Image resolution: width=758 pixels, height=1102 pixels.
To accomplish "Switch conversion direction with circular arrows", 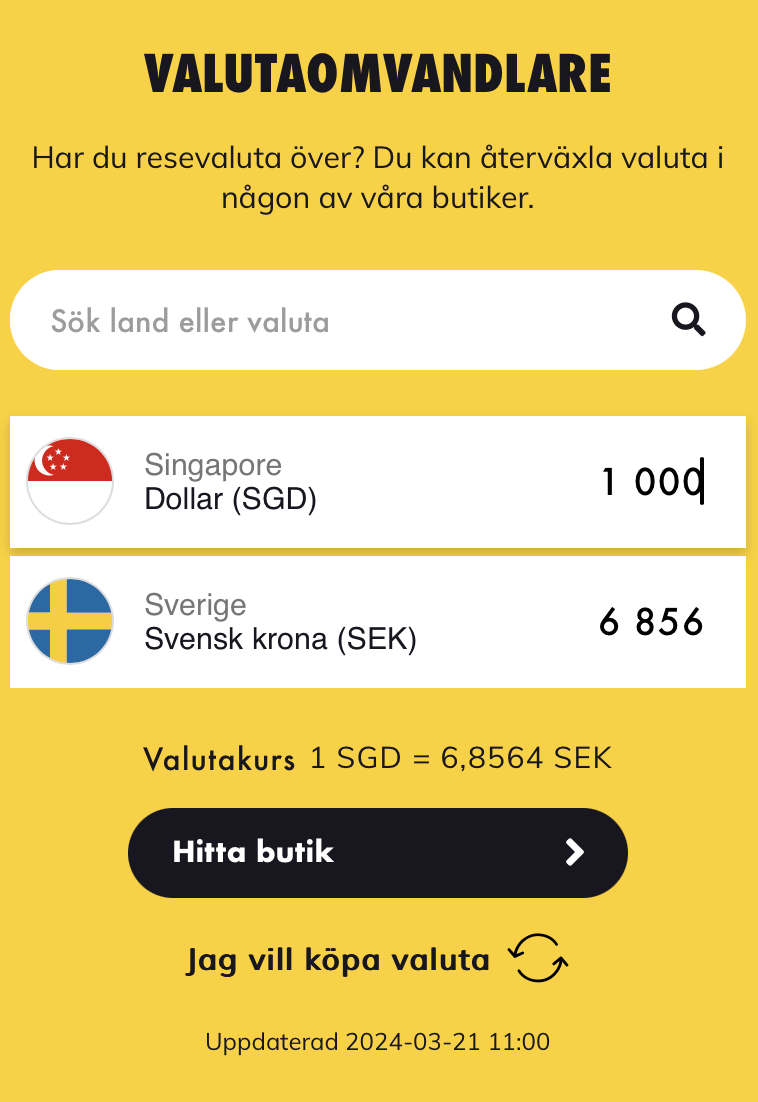I will coord(540,957).
